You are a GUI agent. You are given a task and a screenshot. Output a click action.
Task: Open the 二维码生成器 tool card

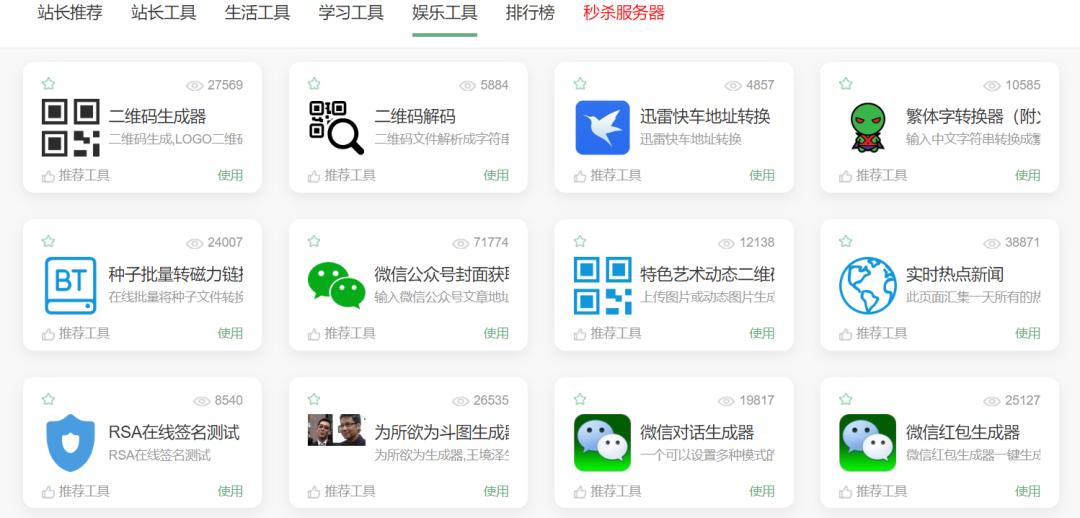[157, 117]
